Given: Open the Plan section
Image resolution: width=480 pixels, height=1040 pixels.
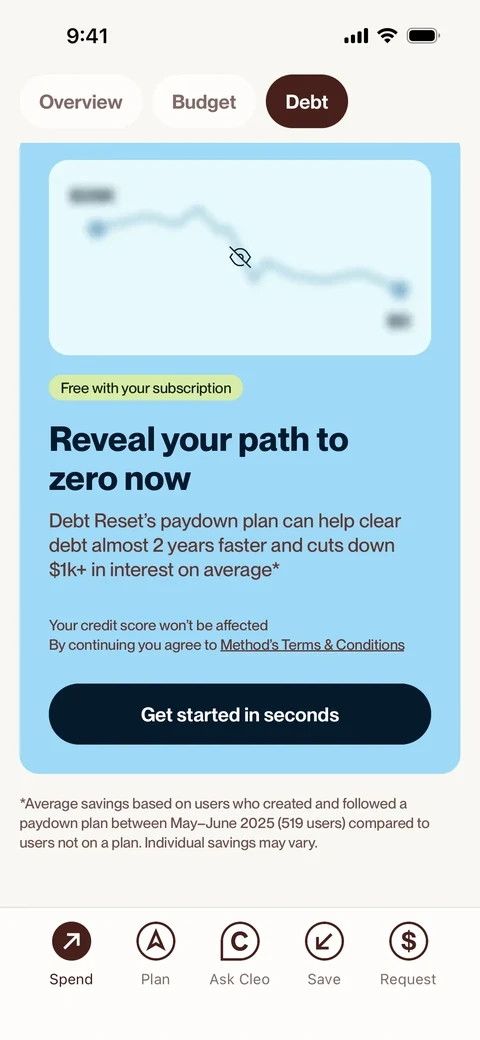Looking at the screenshot, I should coord(155,954).
